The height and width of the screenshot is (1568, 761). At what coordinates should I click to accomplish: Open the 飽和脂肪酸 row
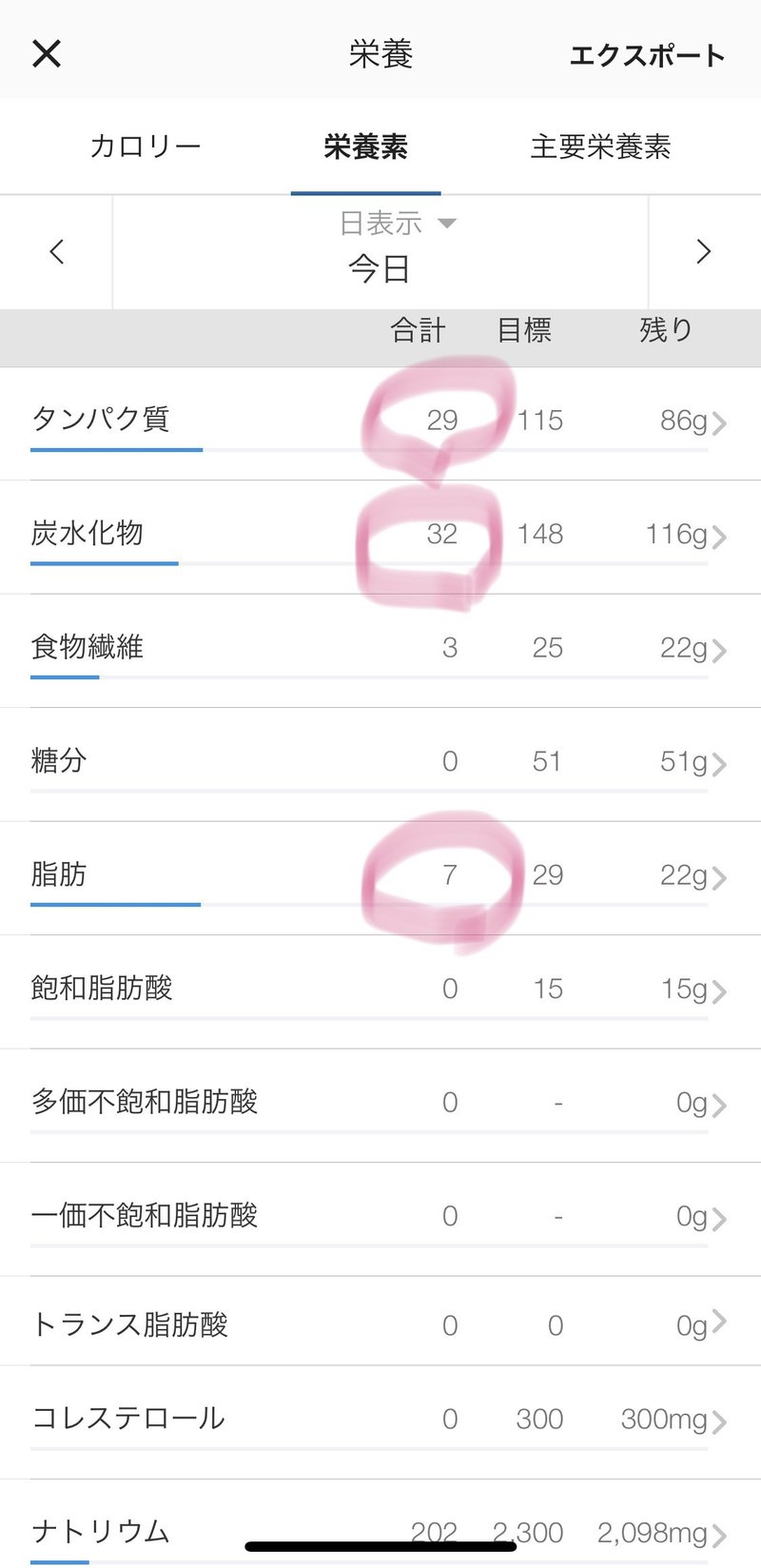380,990
